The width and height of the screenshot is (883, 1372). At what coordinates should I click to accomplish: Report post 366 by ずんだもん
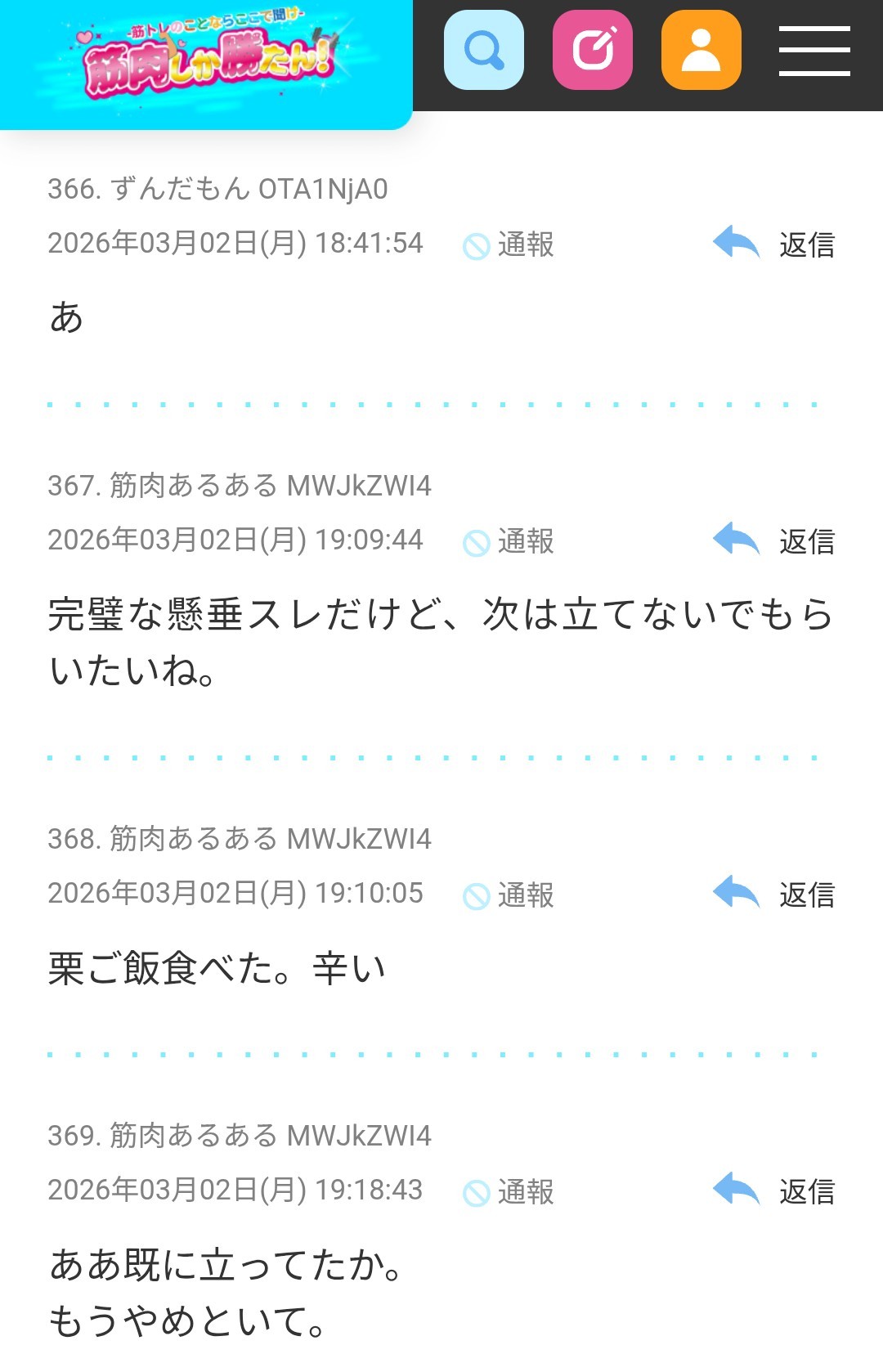(x=509, y=244)
